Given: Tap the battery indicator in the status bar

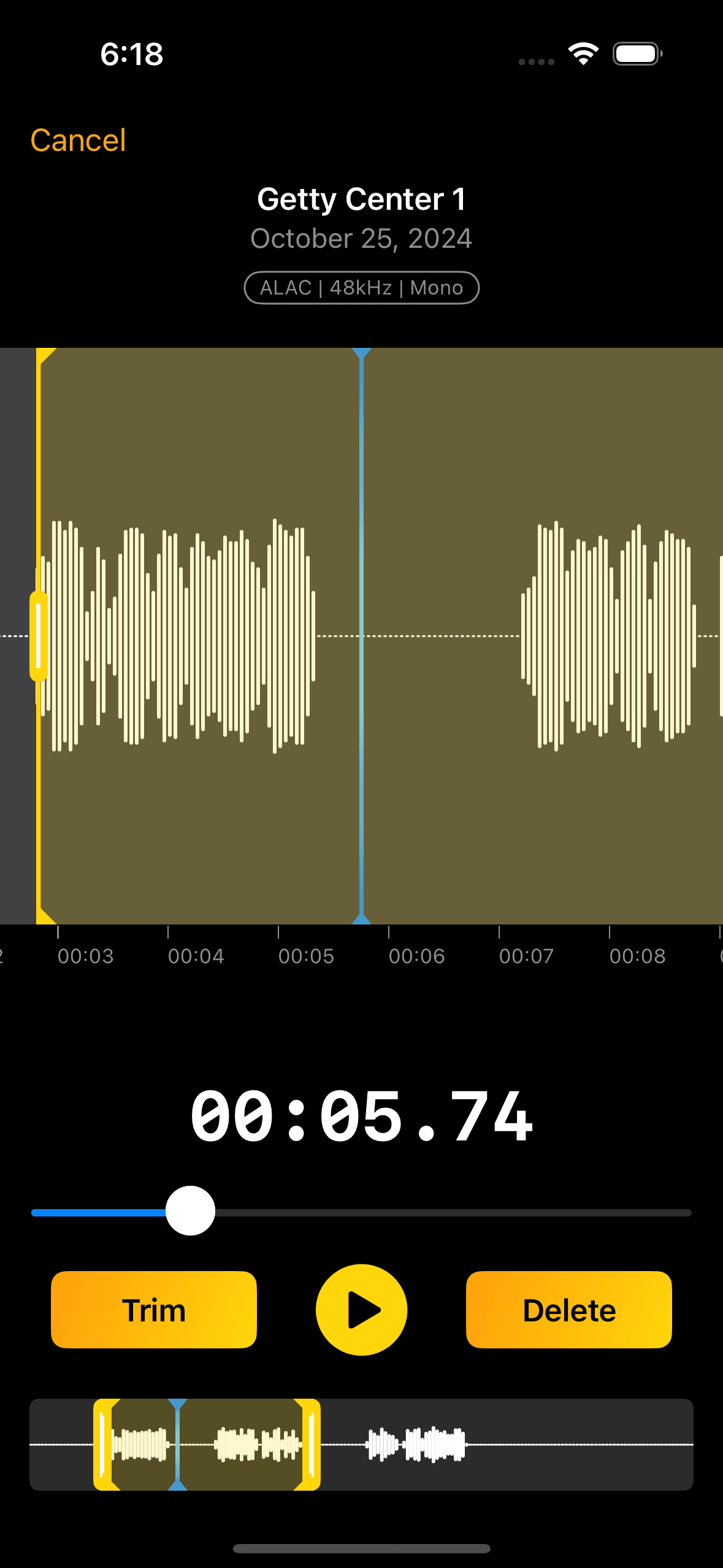Looking at the screenshot, I should click(635, 53).
